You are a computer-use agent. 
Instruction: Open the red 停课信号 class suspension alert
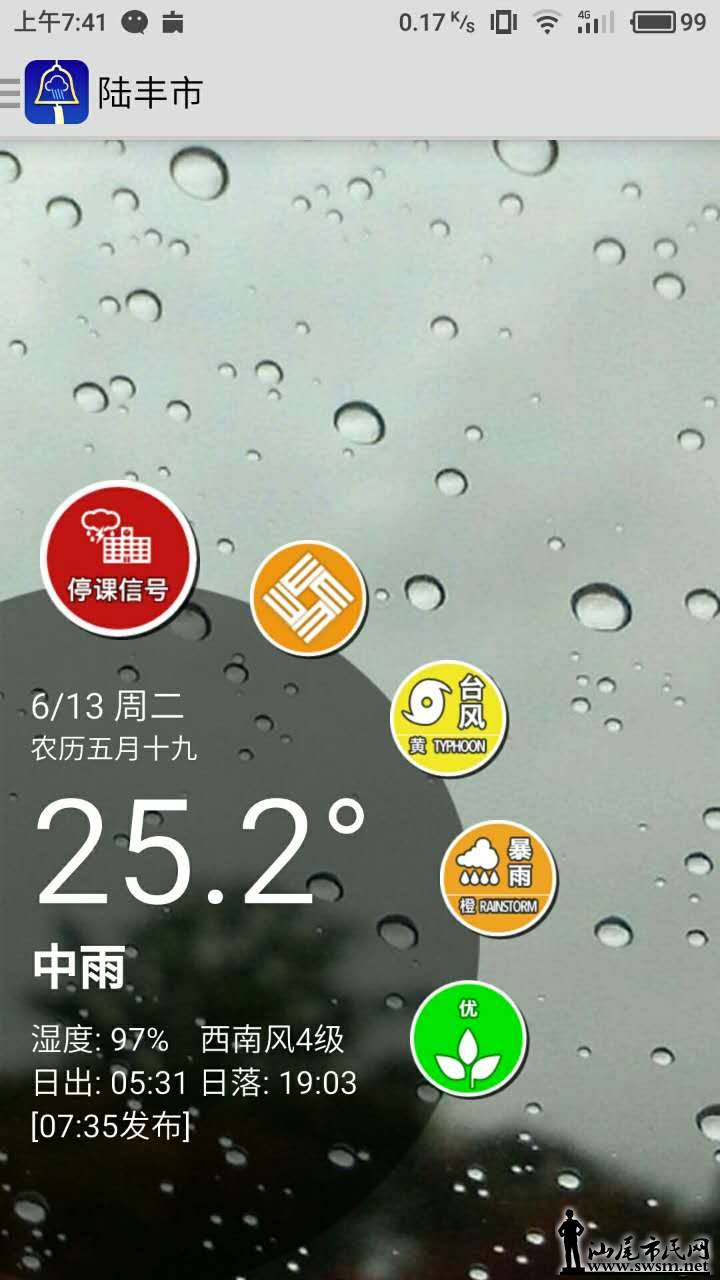click(x=118, y=558)
